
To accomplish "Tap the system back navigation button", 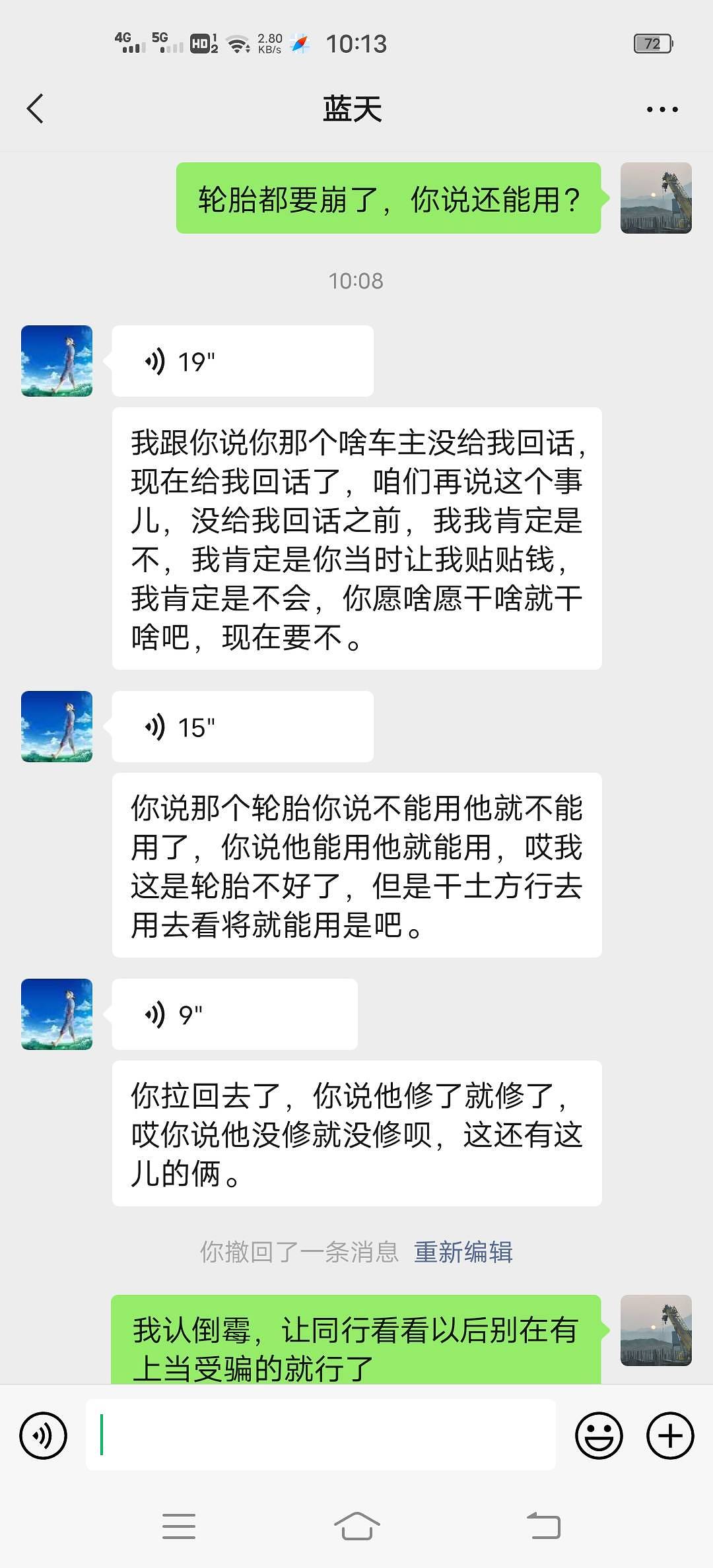I will pos(544,1526).
